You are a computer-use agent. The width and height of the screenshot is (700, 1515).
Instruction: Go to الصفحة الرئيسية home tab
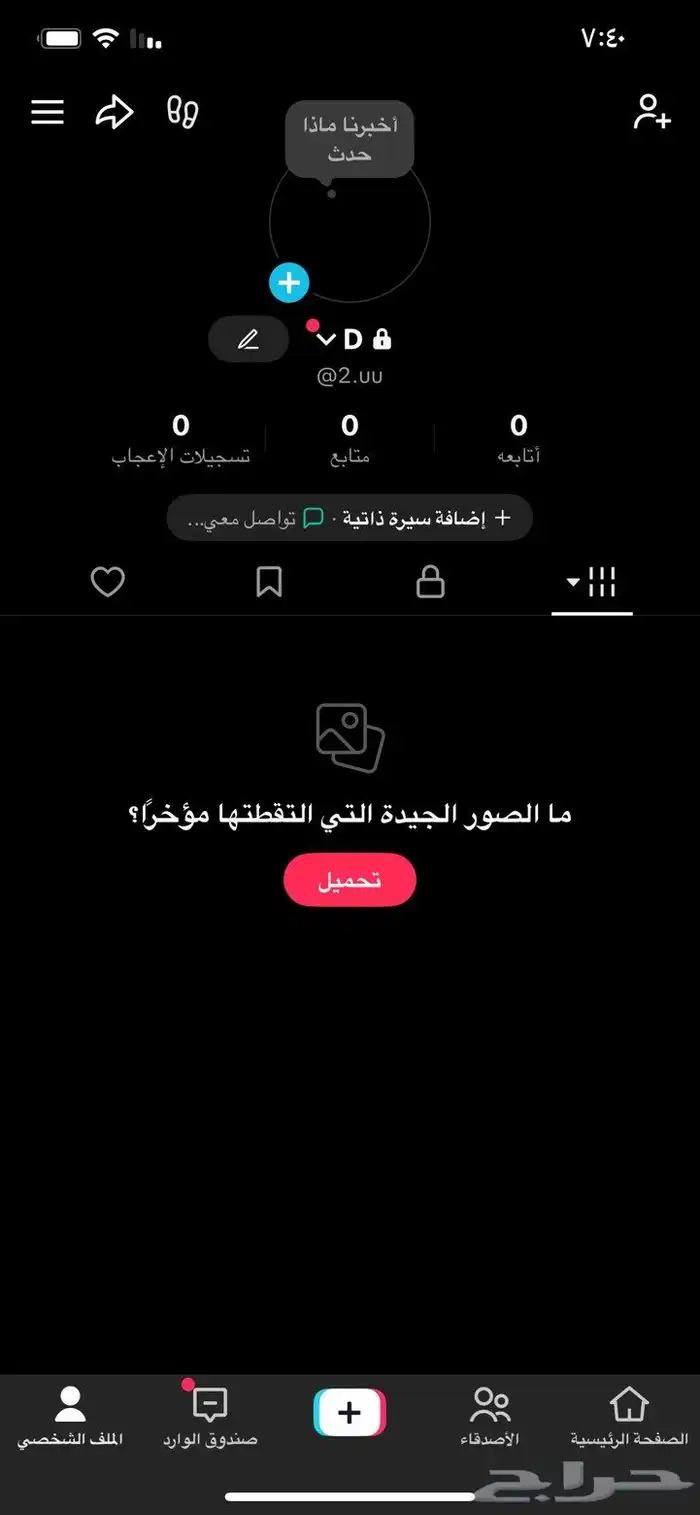pos(629,1418)
